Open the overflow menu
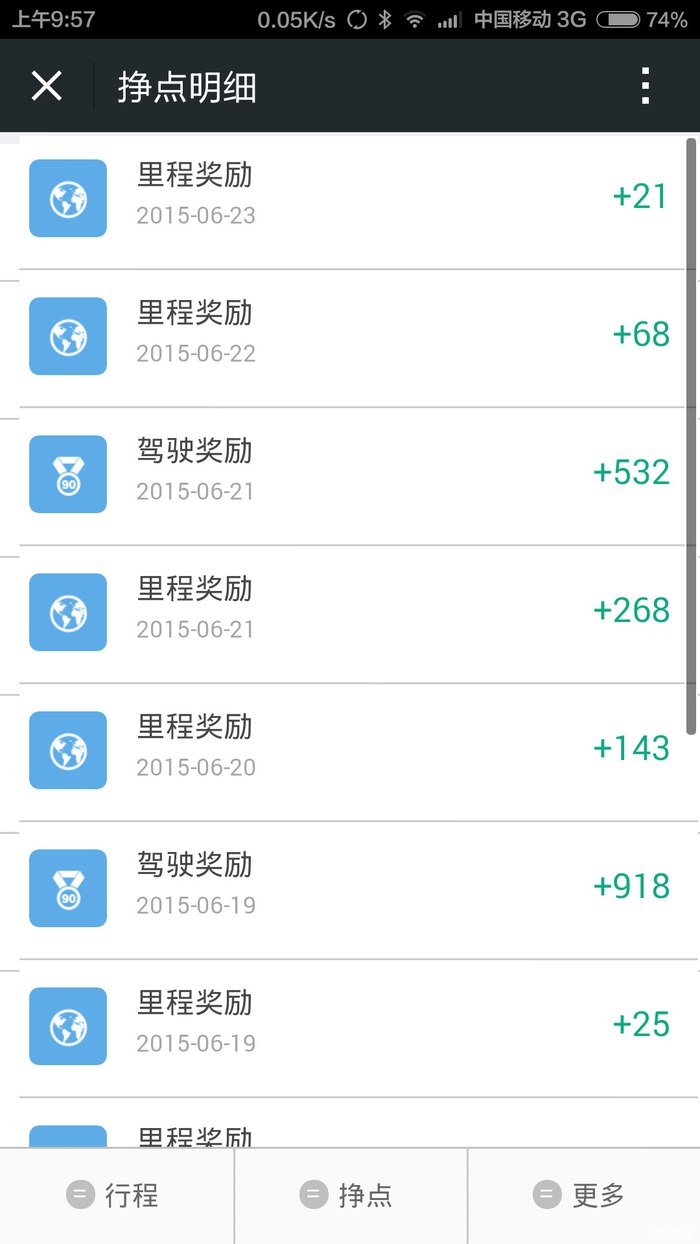 tap(646, 87)
